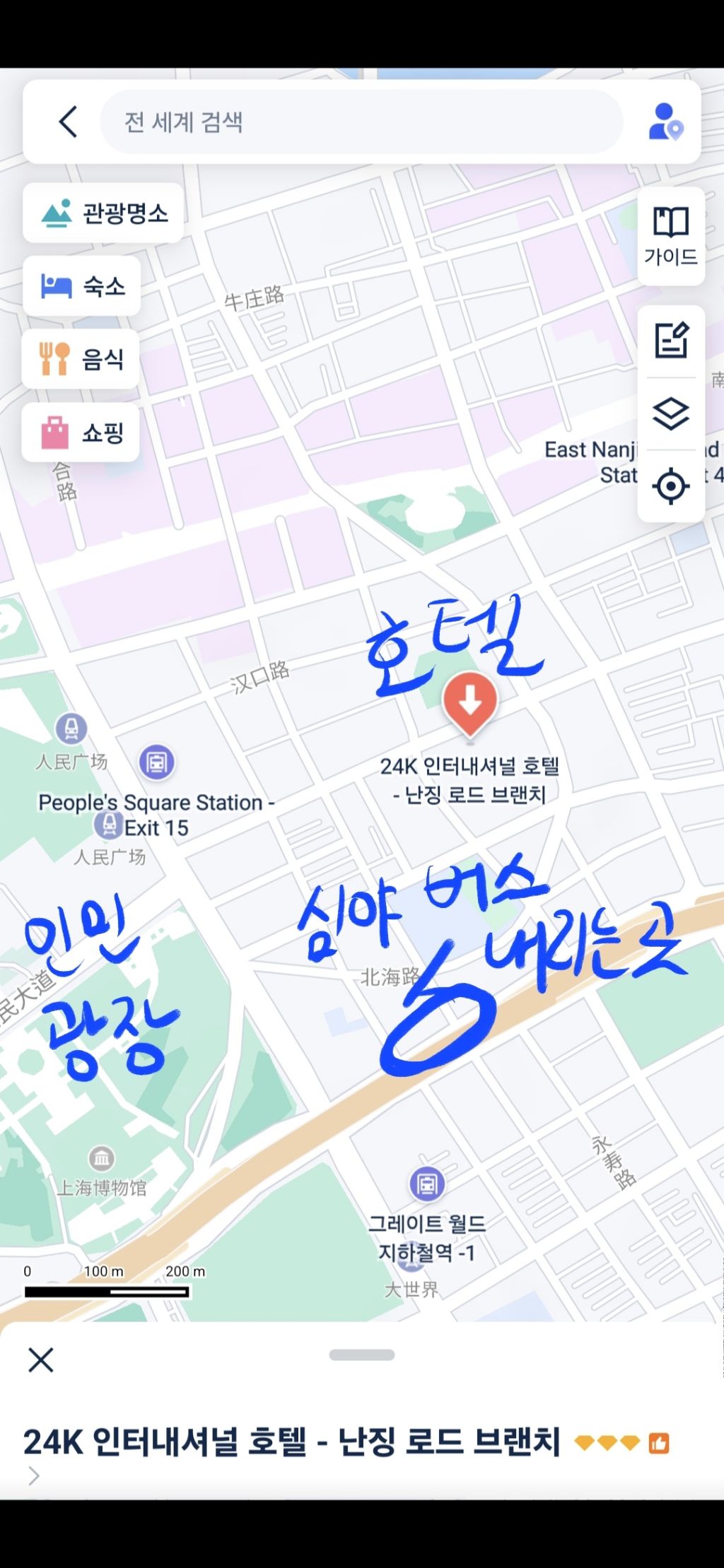Open the 가이드 guide button
Image resolution: width=724 pixels, height=1568 pixels.
[671, 237]
